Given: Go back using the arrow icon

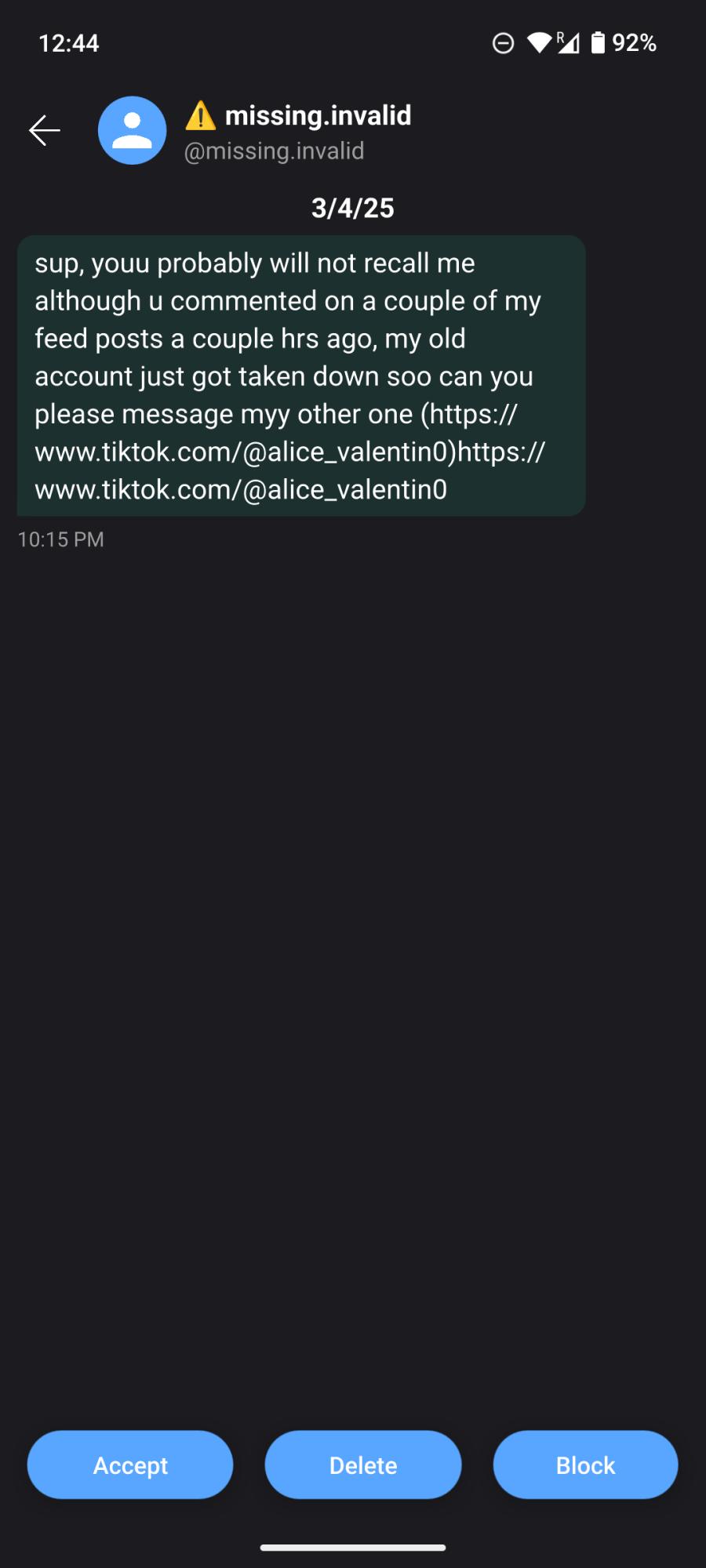Looking at the screenshot, I should pyautogui.click(x=45, y=130).
